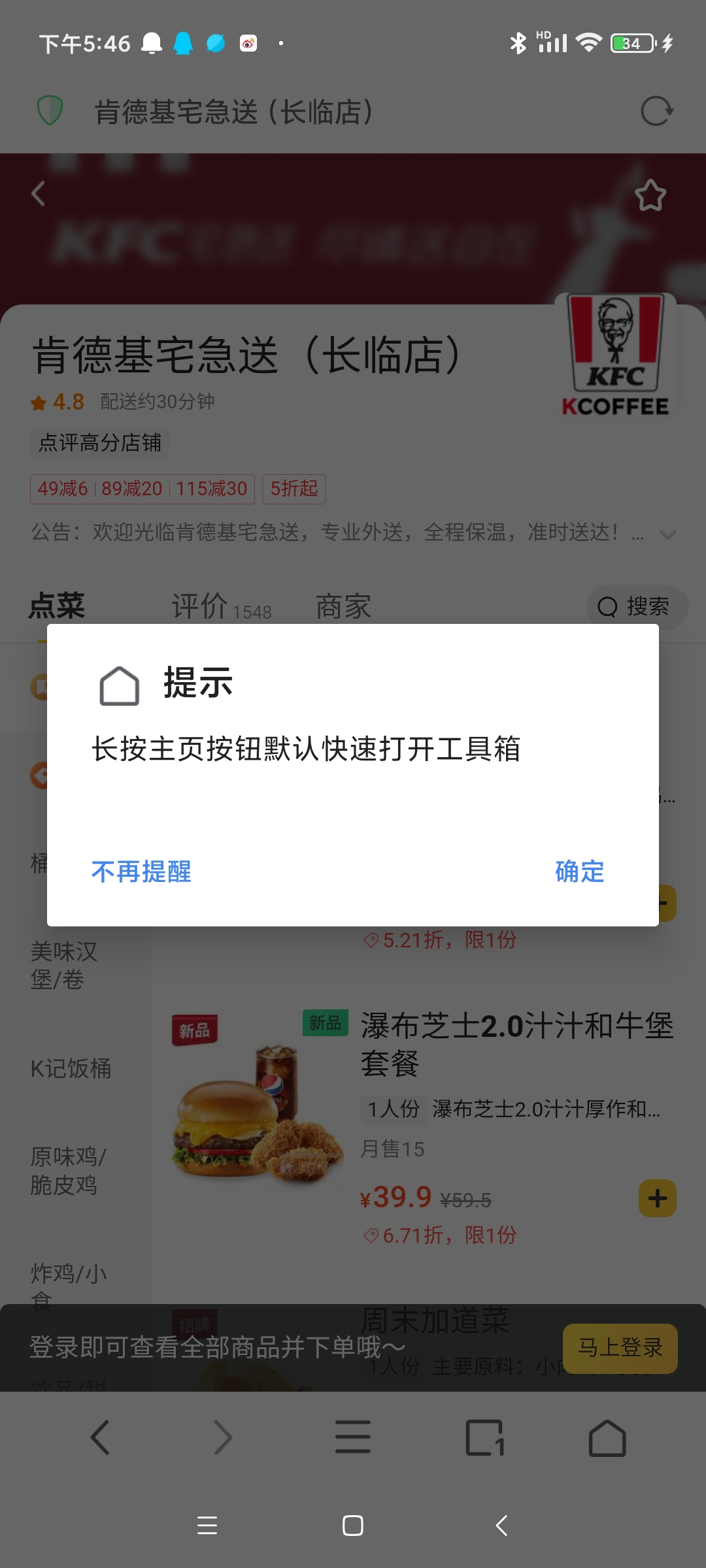
Task: Select the 美味汉堡/卷 category
Action: pyautogui.click(x=64, y=965)
